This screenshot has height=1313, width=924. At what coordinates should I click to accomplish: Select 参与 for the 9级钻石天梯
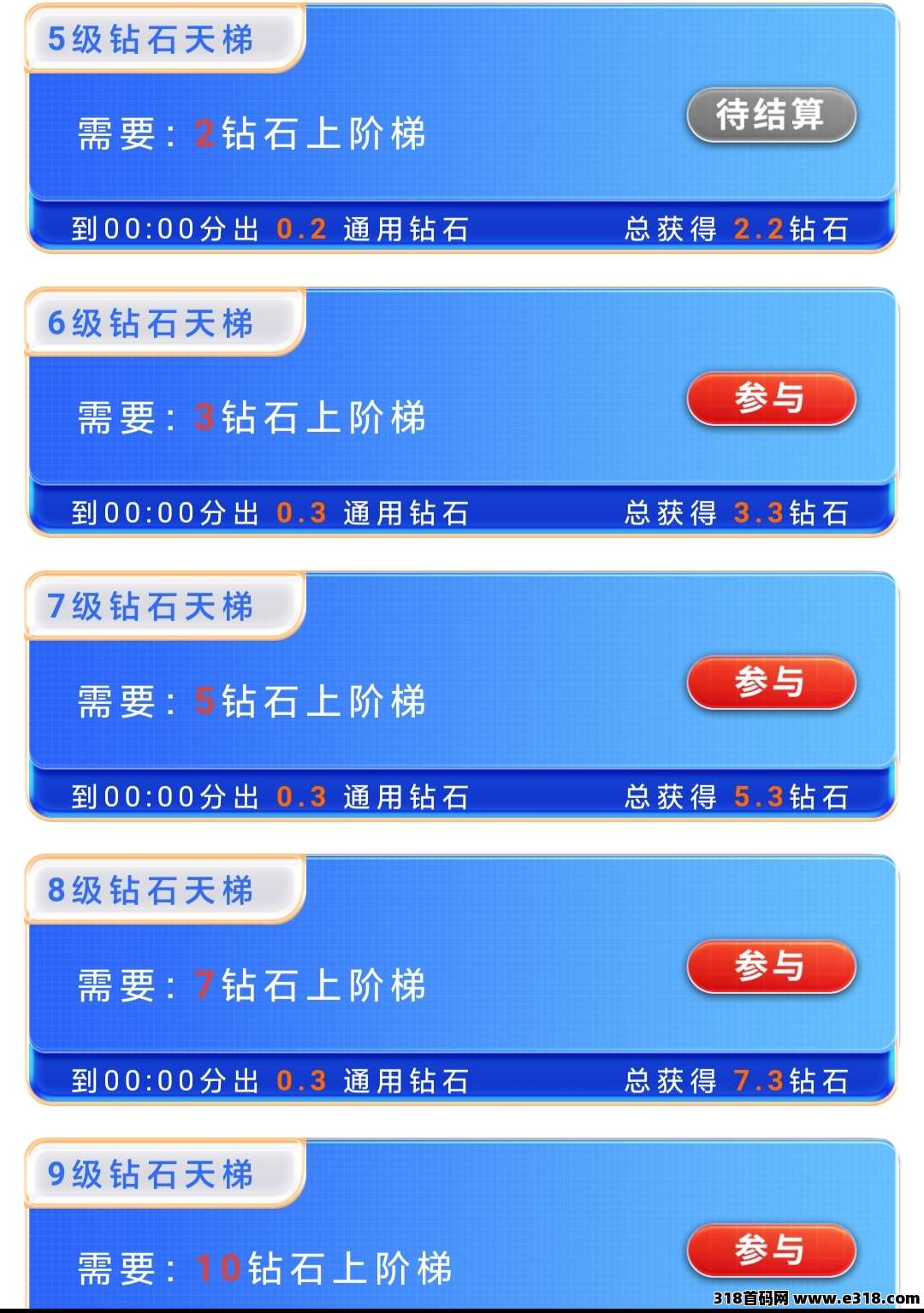771,1251
